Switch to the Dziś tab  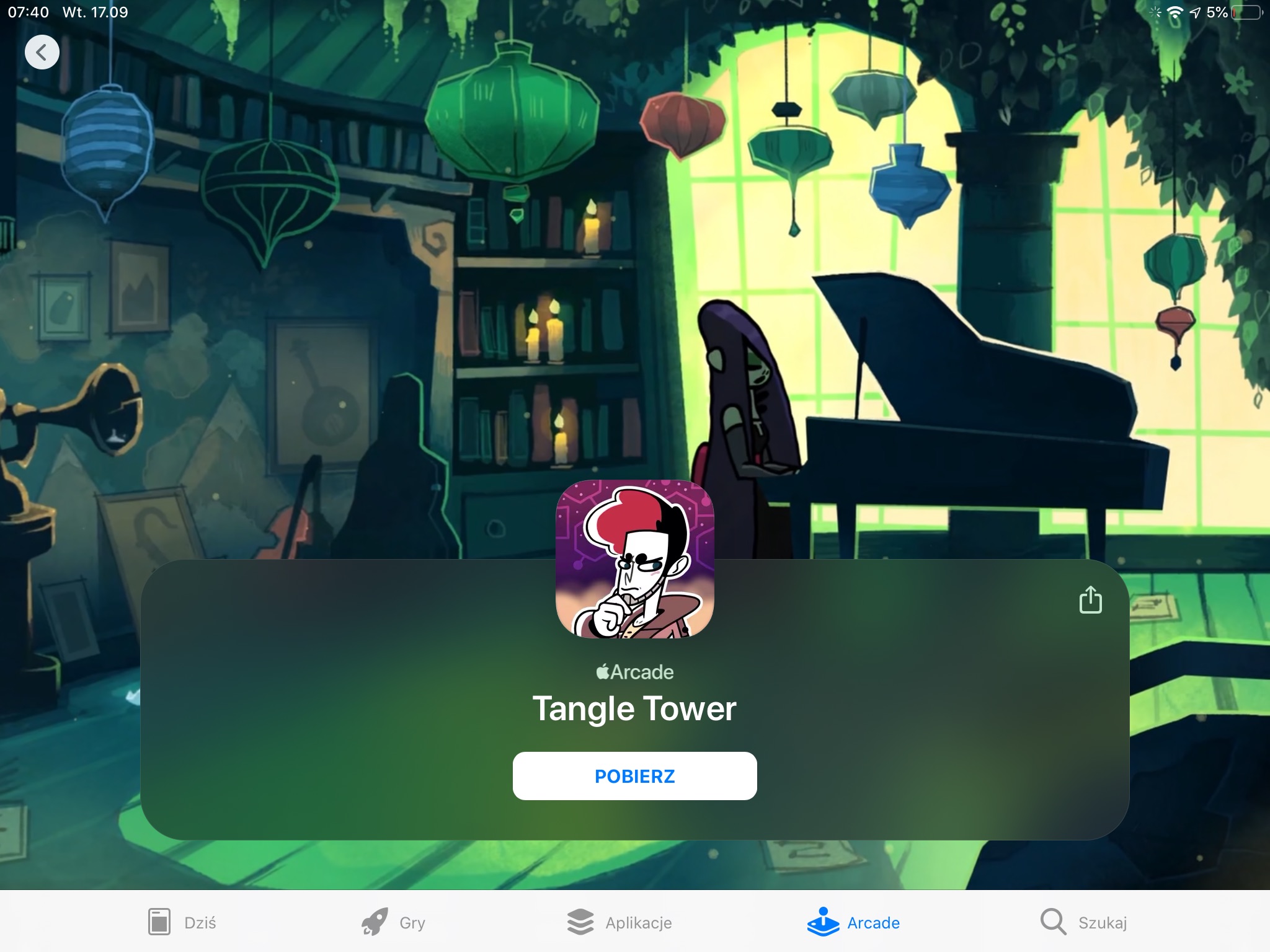(182, 922)
